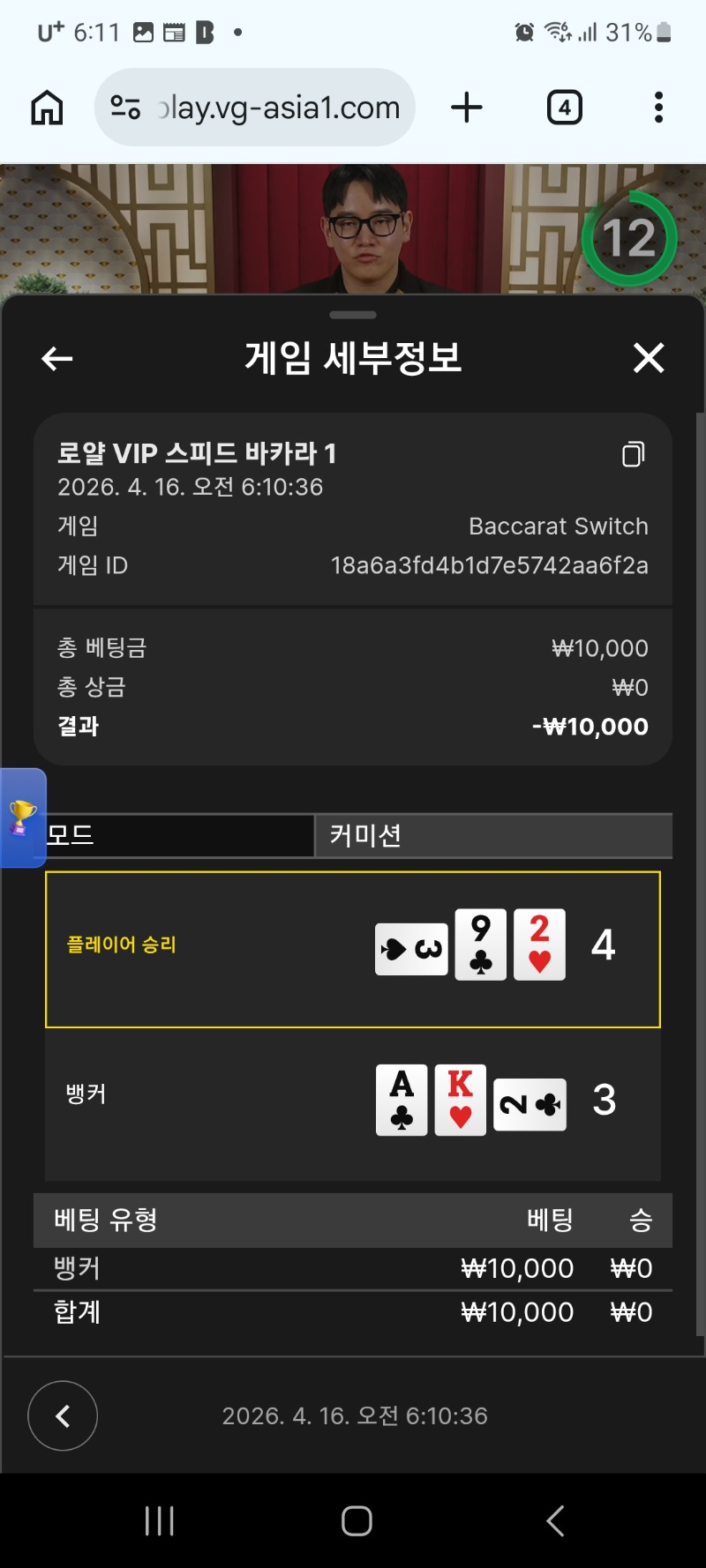Copy the game ID

tap(633, 454)
